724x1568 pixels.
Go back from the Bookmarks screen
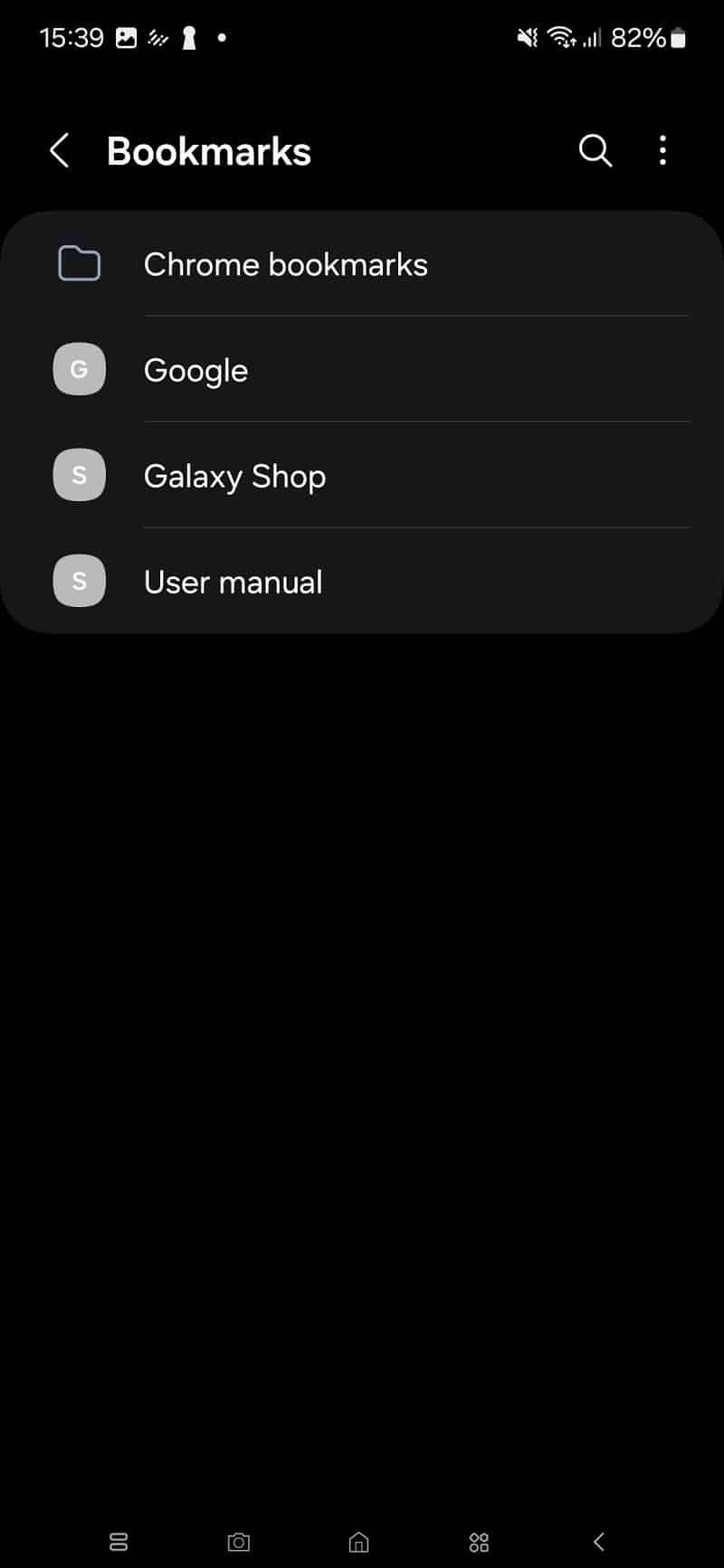pyautogui.click(x=60, y=151)
